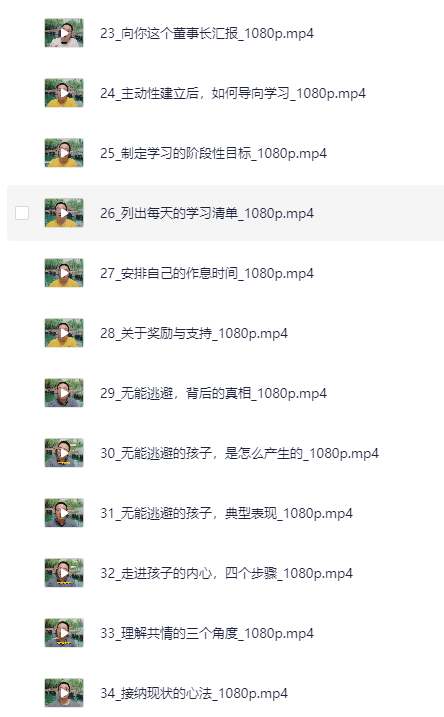Open video 23_向你这个董事长汇报
Image resolution: width=444 pixels, height=717 pixels.
(207, 33)
